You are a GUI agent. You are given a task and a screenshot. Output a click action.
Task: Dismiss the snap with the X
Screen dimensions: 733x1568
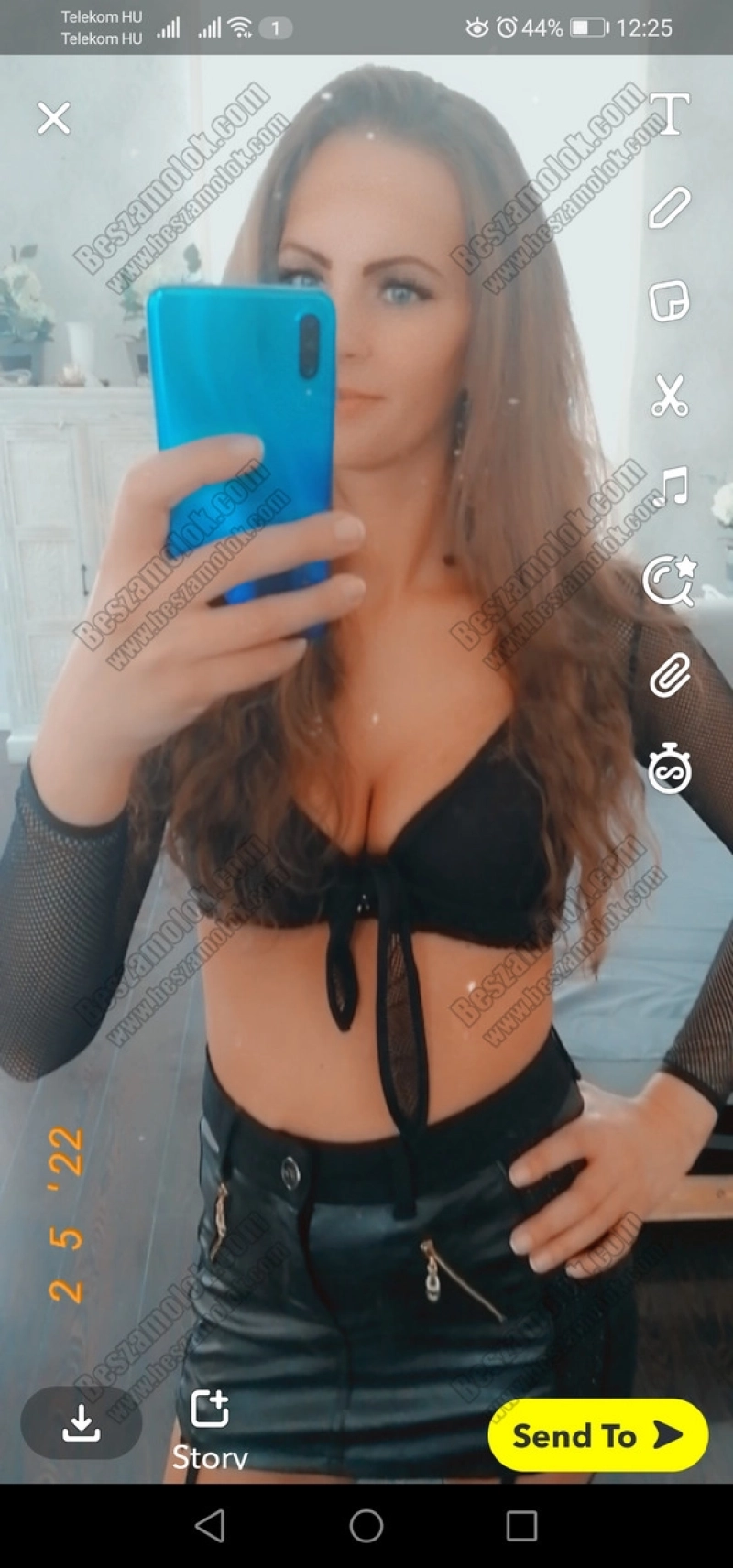[x=55, y=116]
